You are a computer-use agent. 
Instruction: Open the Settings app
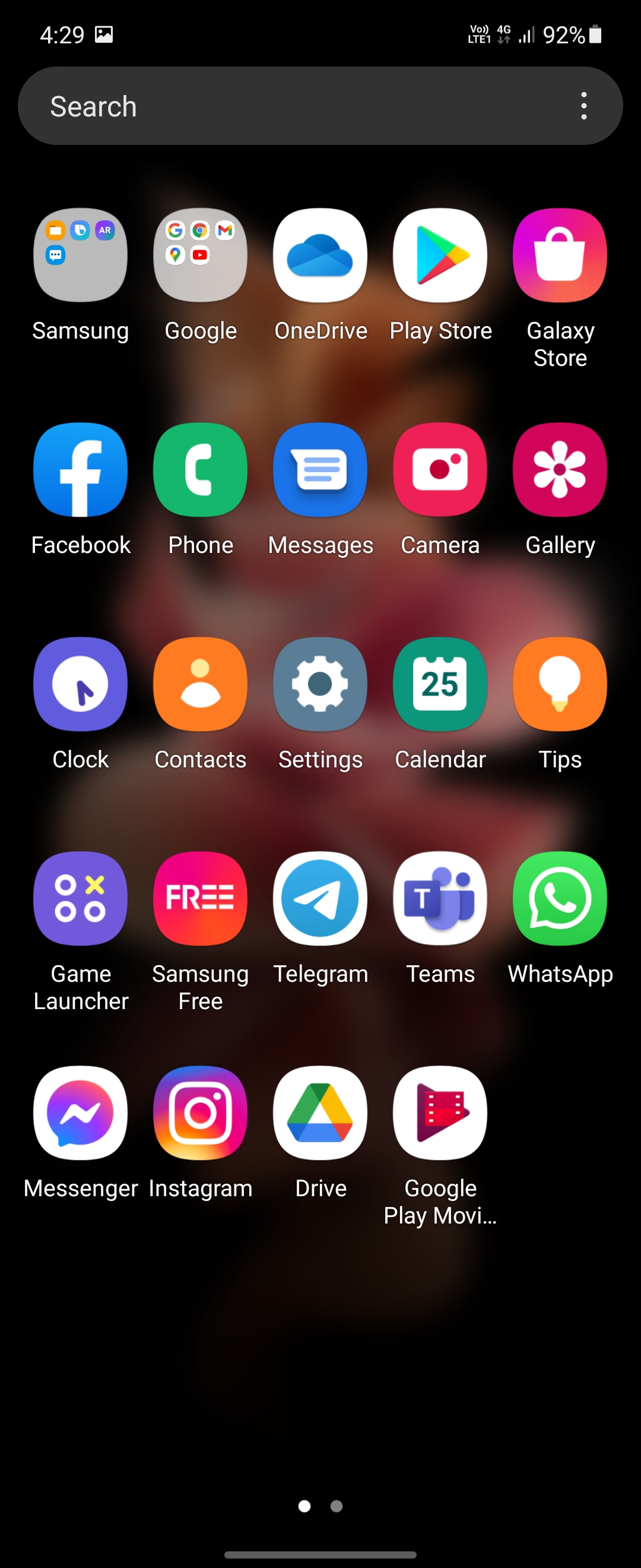(x=320, y=684)
